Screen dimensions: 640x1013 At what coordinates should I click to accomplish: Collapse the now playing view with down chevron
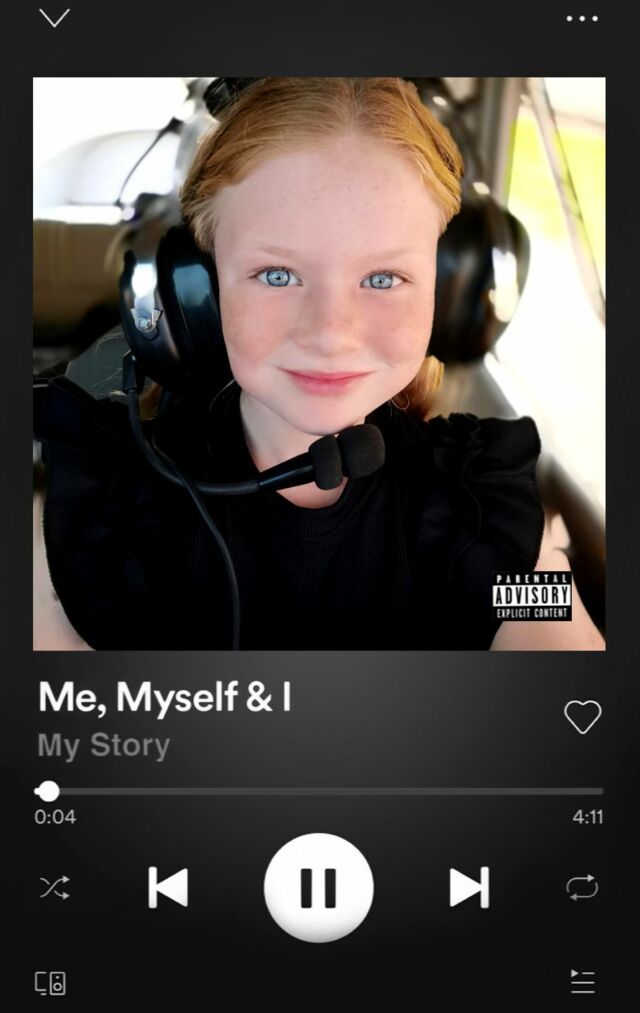click(54, 17)
